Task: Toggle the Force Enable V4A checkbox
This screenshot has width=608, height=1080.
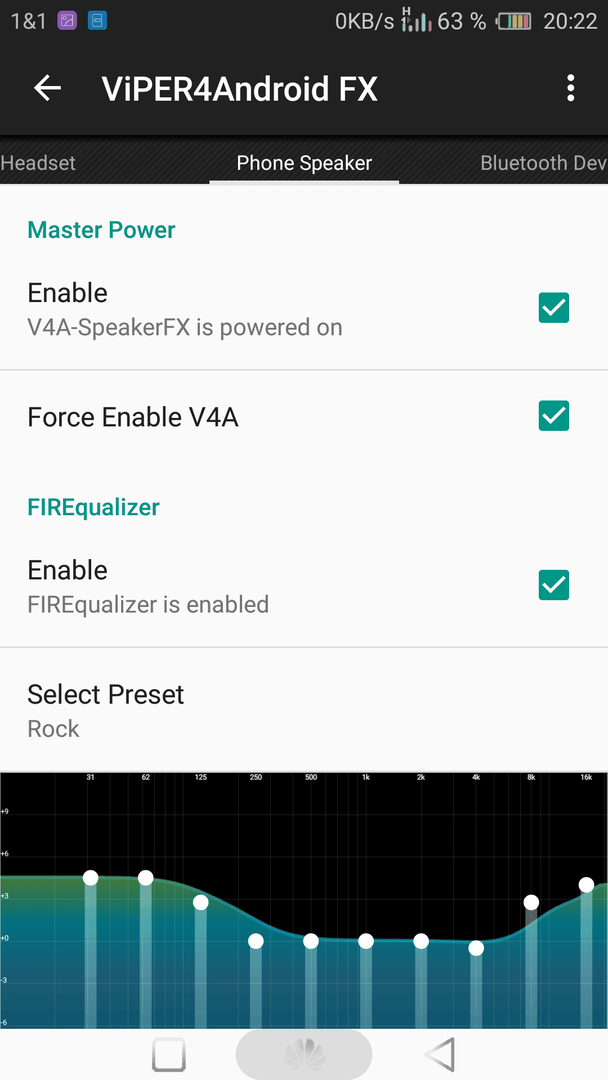Action: pos(554,415)
